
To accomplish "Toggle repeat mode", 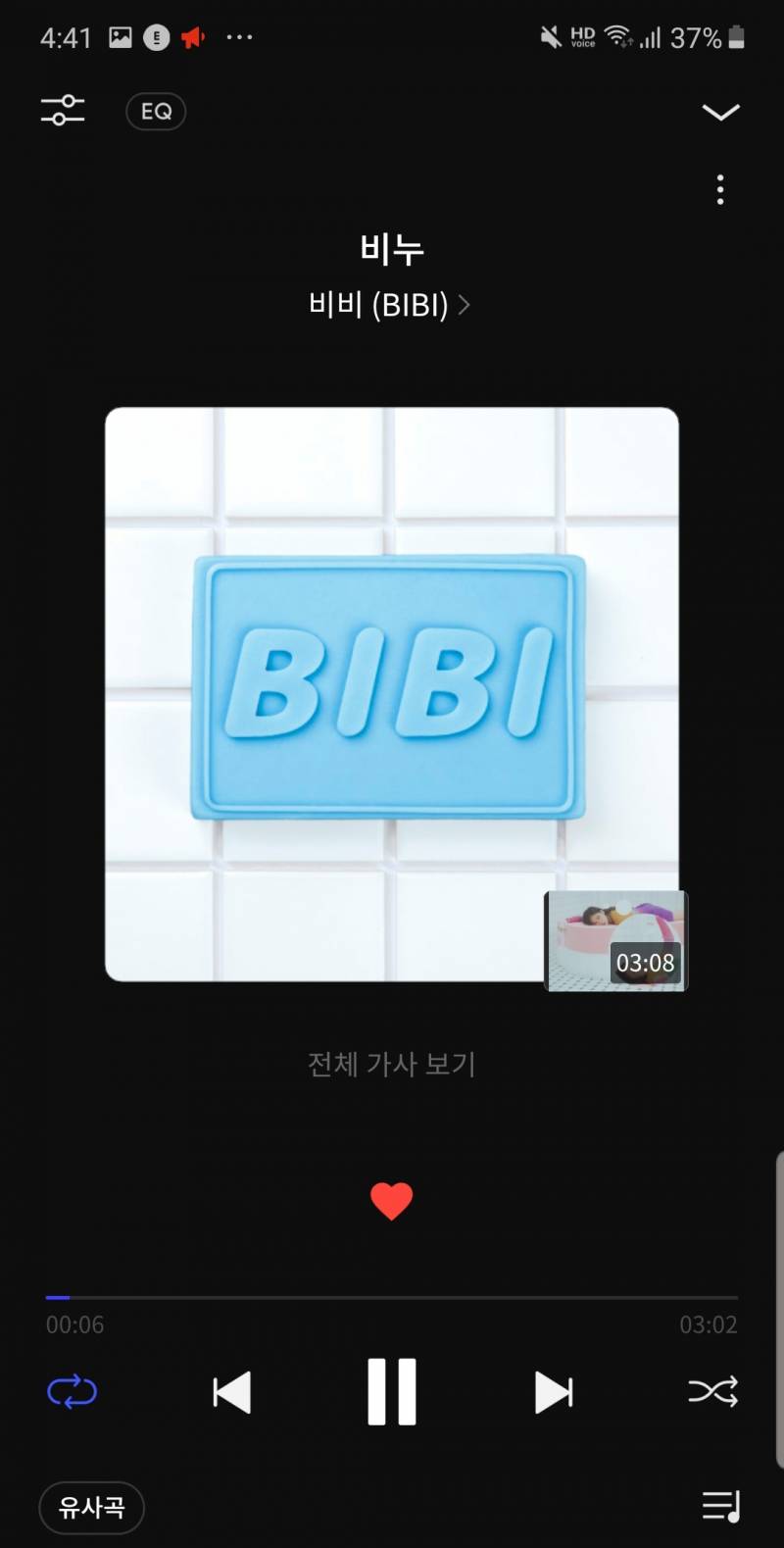I will pyautogui.click(x=71, y=1391).
